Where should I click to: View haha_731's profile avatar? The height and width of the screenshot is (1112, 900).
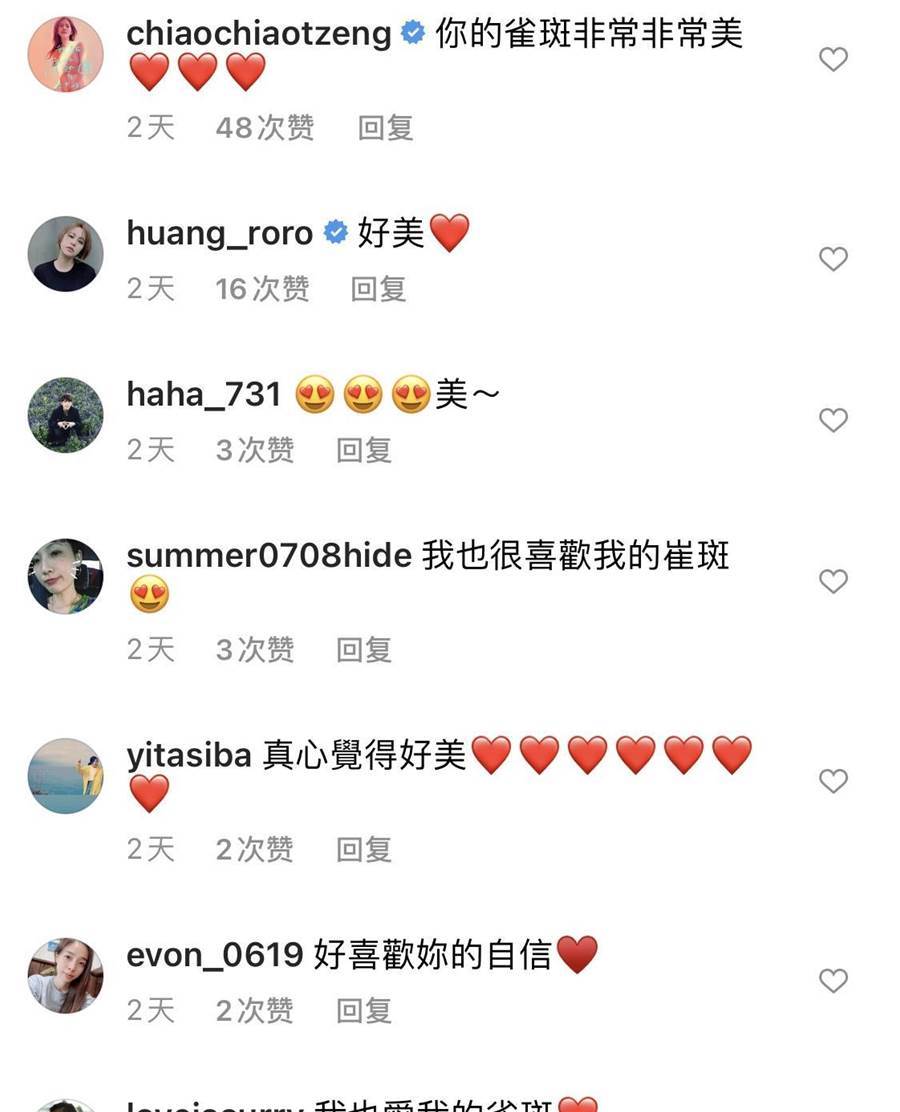(x=65, y=414)
